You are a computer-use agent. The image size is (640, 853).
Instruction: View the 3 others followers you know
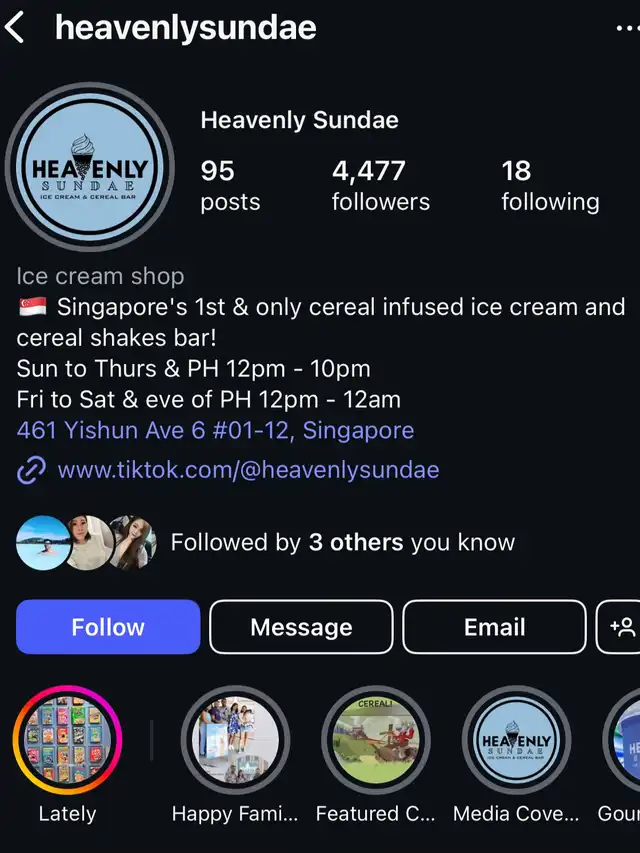[342, 543]
